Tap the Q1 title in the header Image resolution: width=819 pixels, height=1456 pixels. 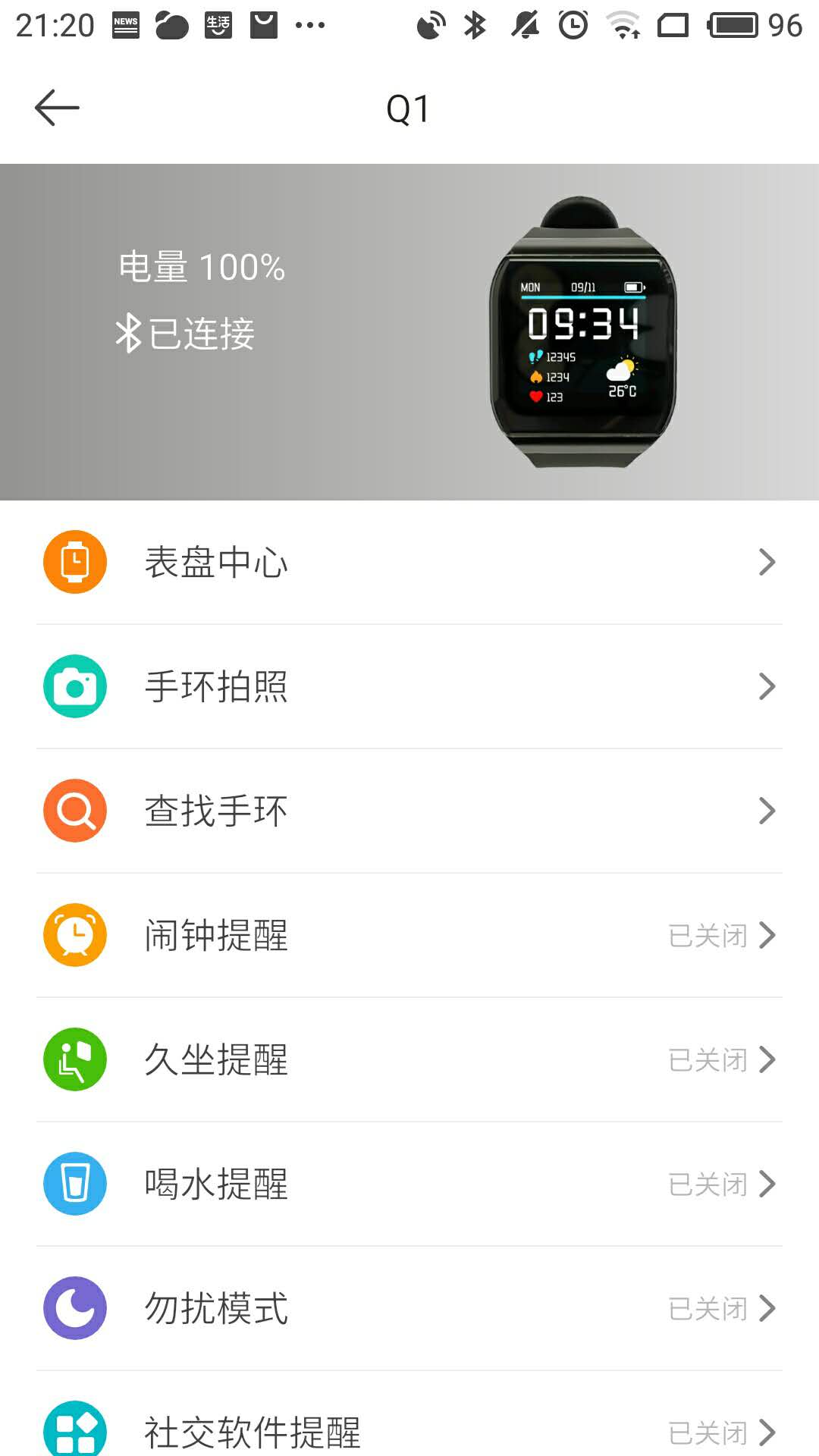tap(409, 108)
